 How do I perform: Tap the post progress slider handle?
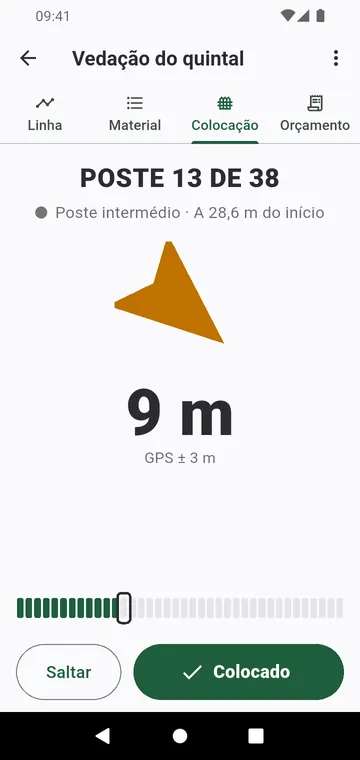[x=124, y=608]
